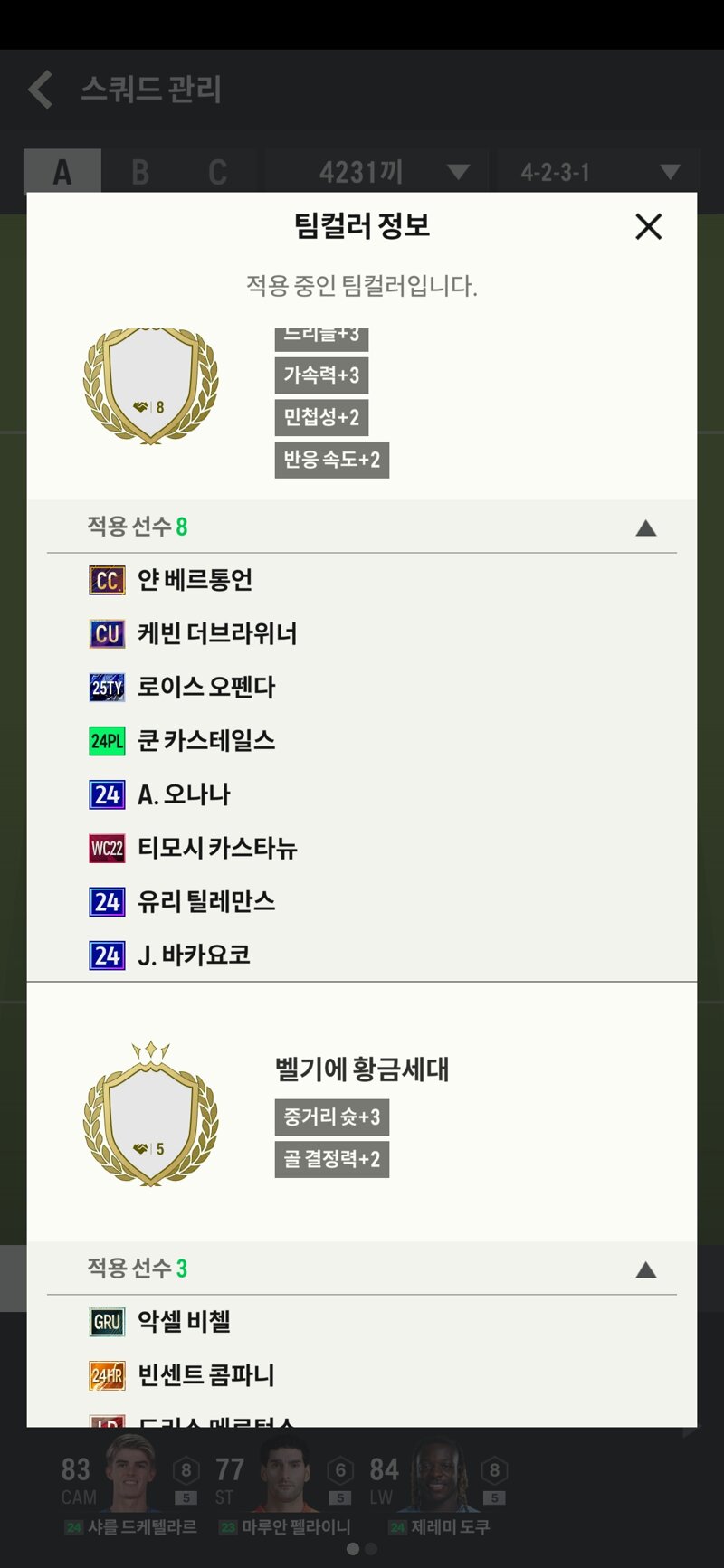Collapse the 적용 선수 3 player list
Viewport: 724px width, 1568px height.
[x=646, y=1270]
